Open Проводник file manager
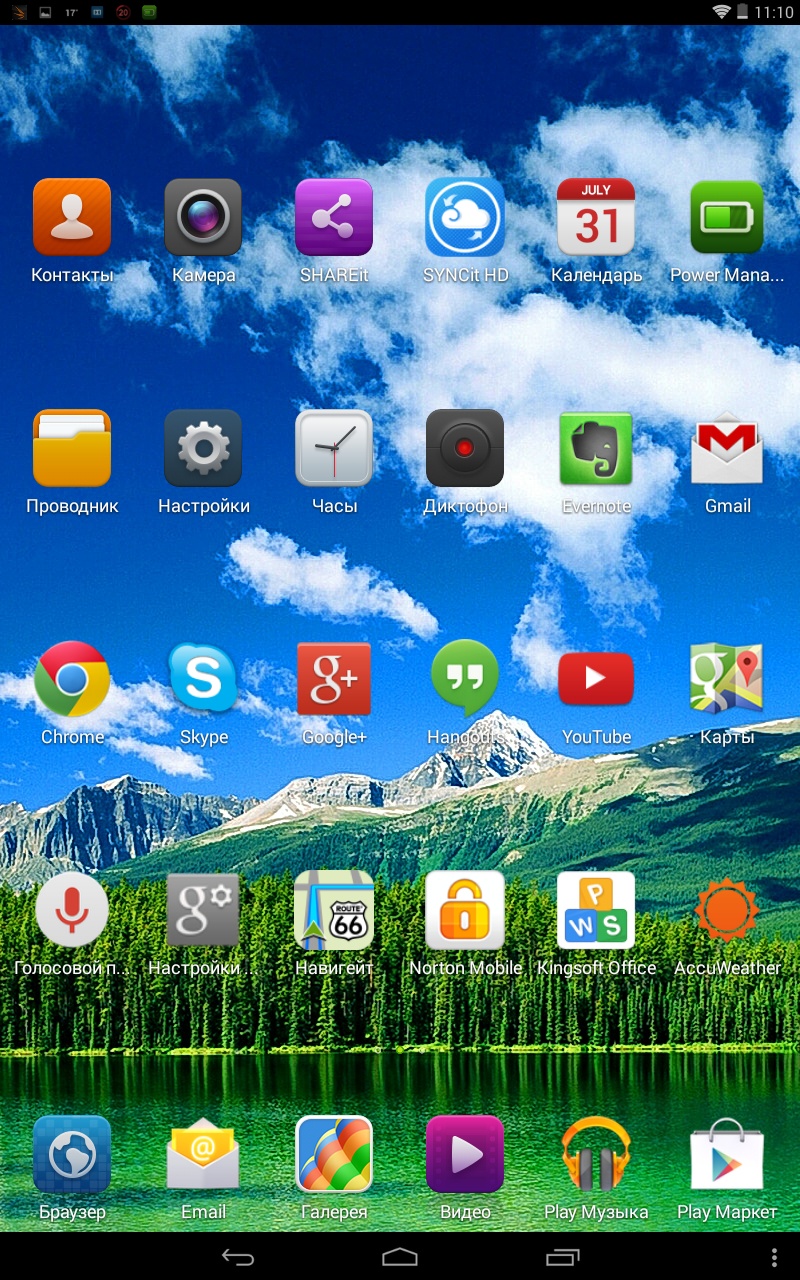This screenshot has height=1280, width=800. click(72, 449)
